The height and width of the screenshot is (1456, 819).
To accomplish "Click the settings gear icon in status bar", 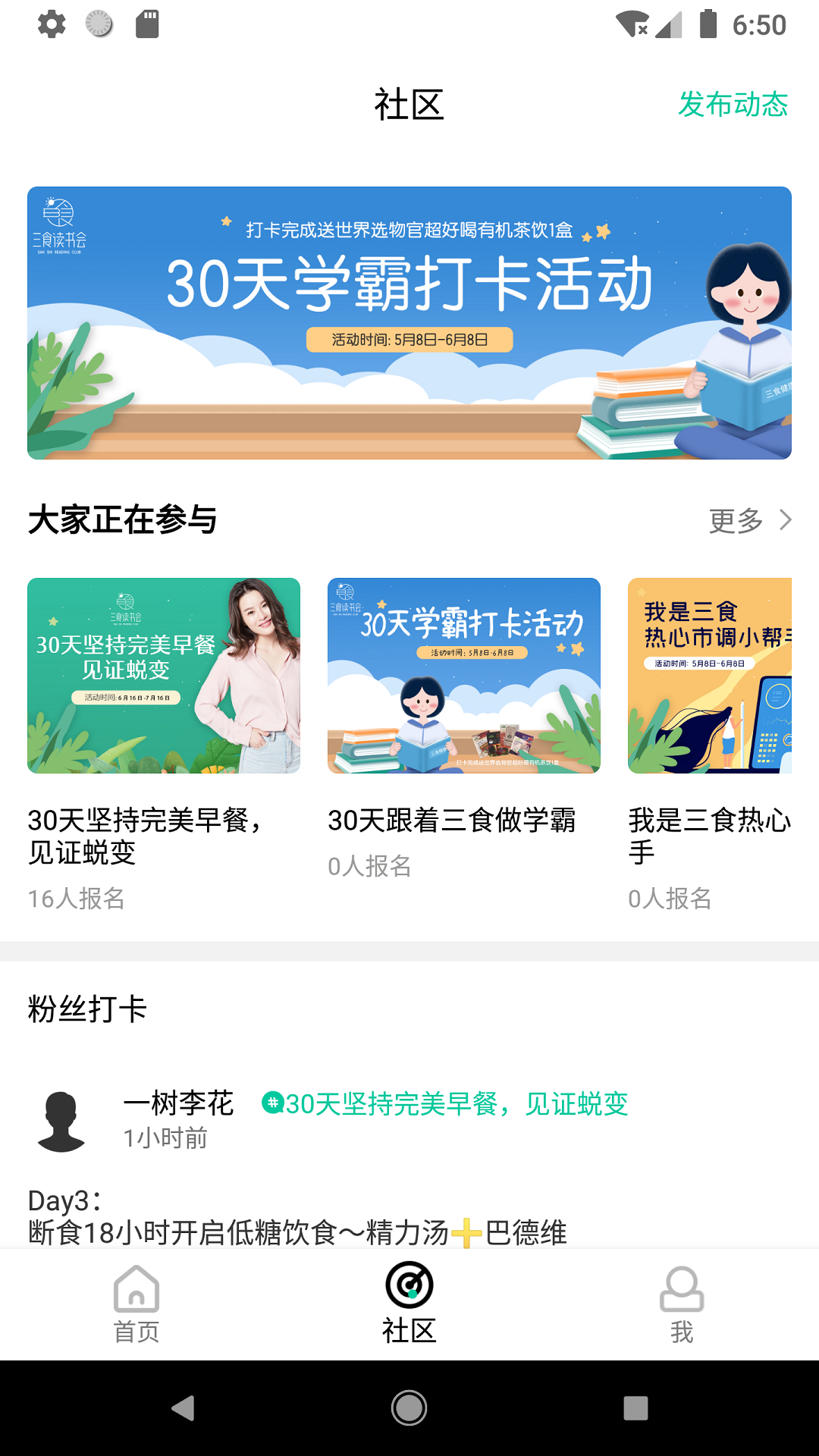I will (52, 24).
